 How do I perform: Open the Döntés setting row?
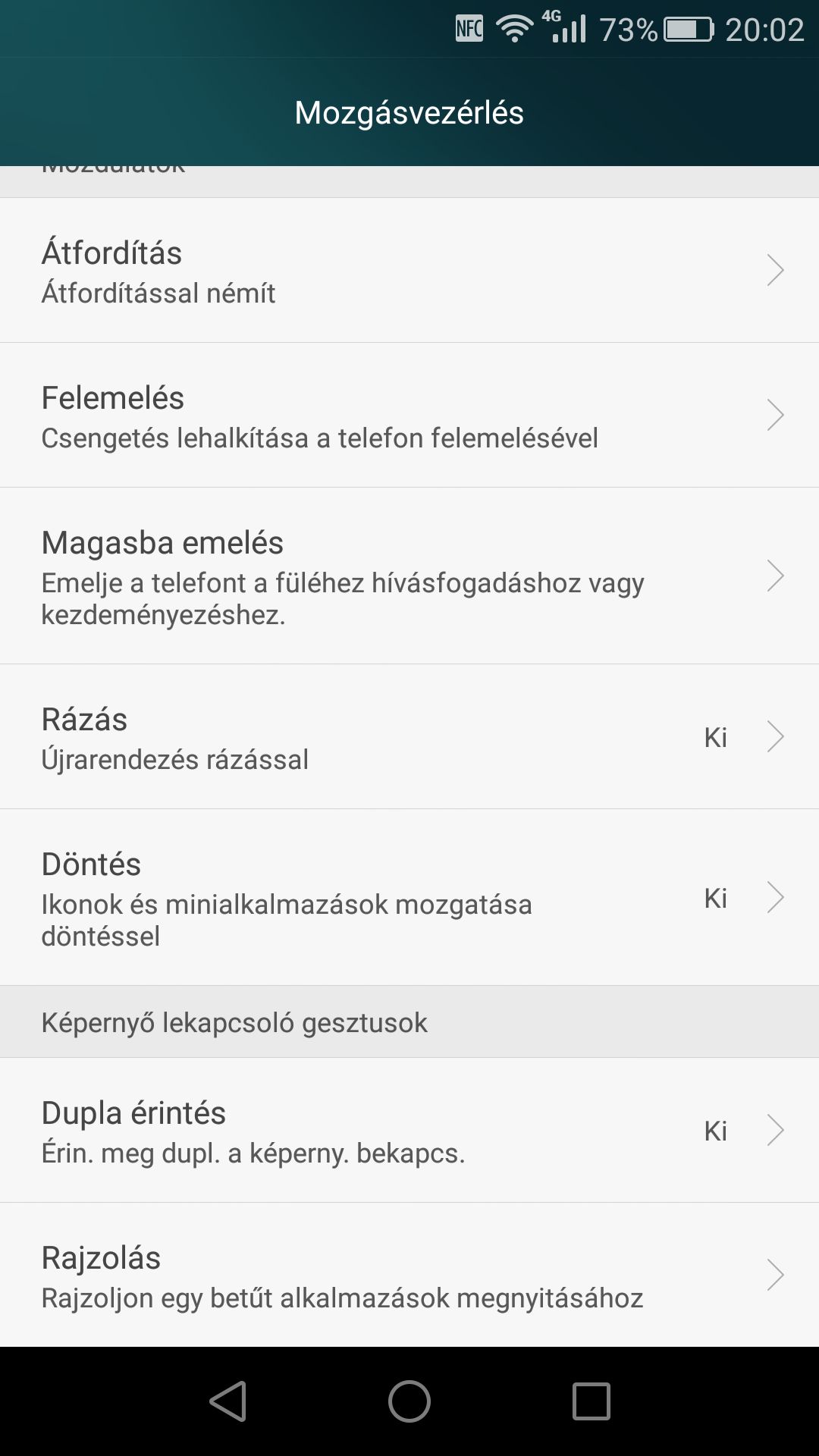409,897
